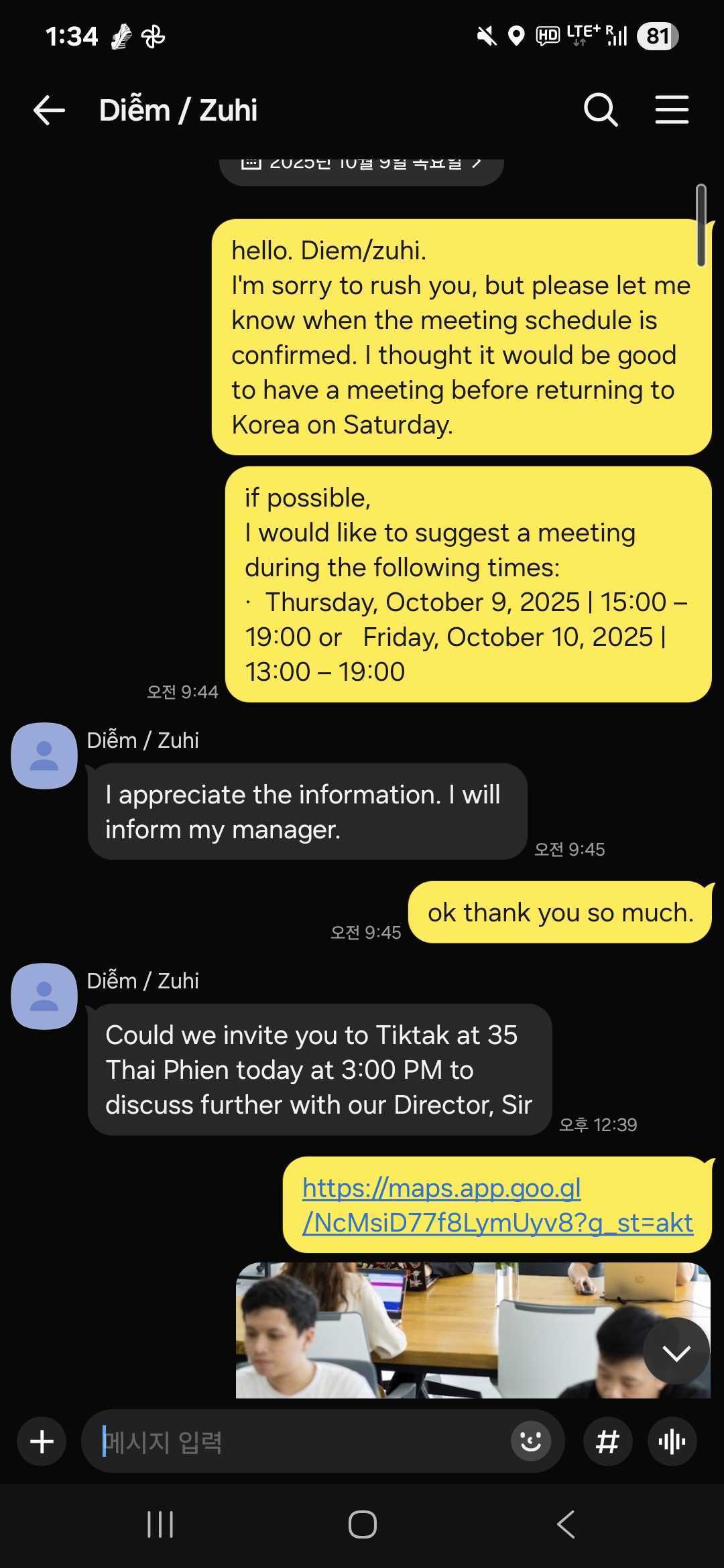
Task: Navigate back to the chat list
Action: click(48, 110)
